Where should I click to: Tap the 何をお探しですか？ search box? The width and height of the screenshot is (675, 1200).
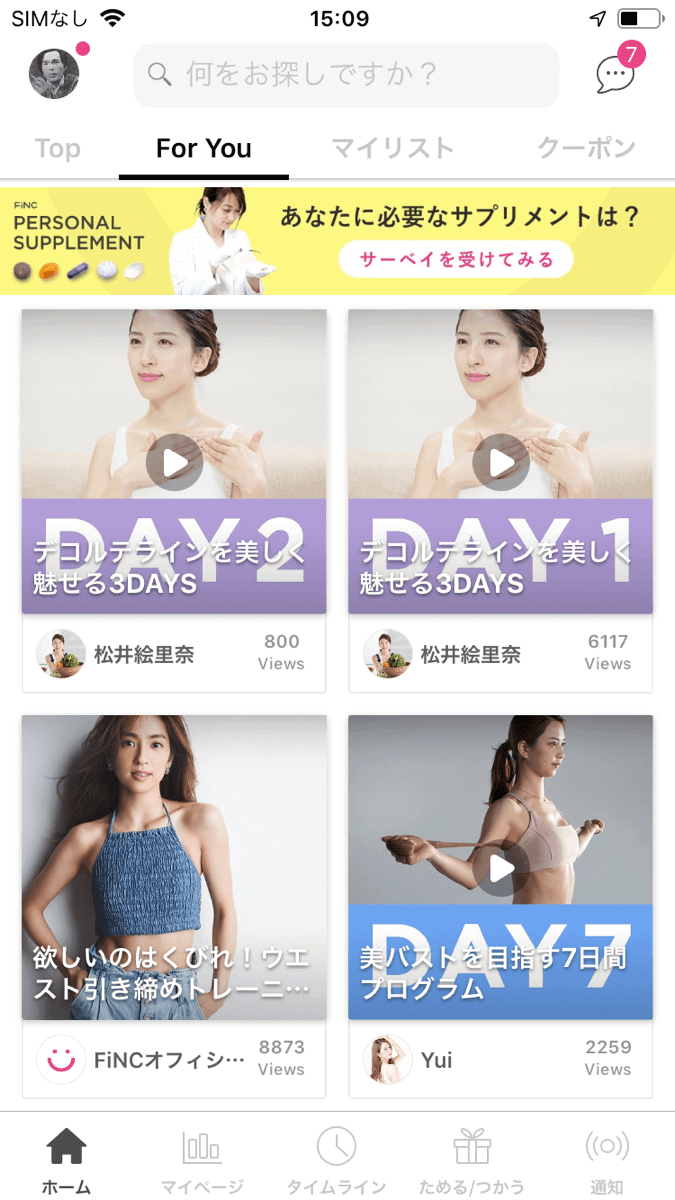point(346,74)
